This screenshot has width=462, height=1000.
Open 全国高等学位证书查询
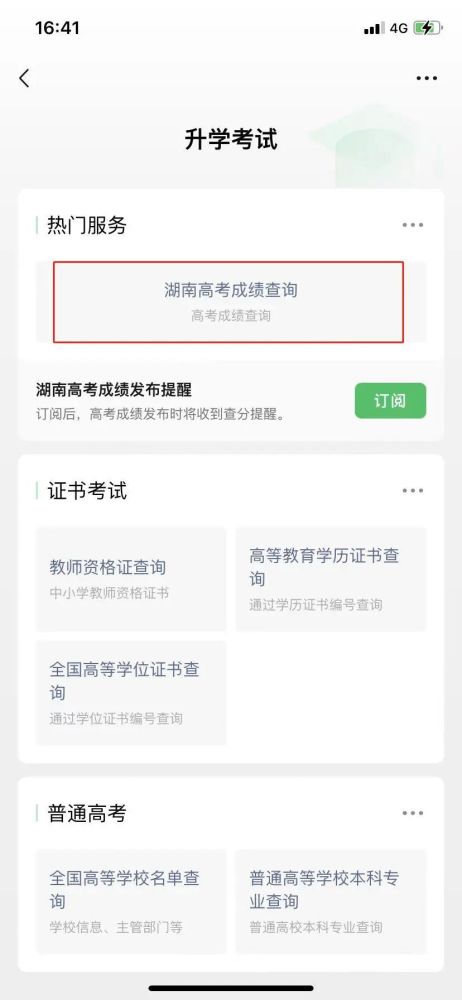131,693
